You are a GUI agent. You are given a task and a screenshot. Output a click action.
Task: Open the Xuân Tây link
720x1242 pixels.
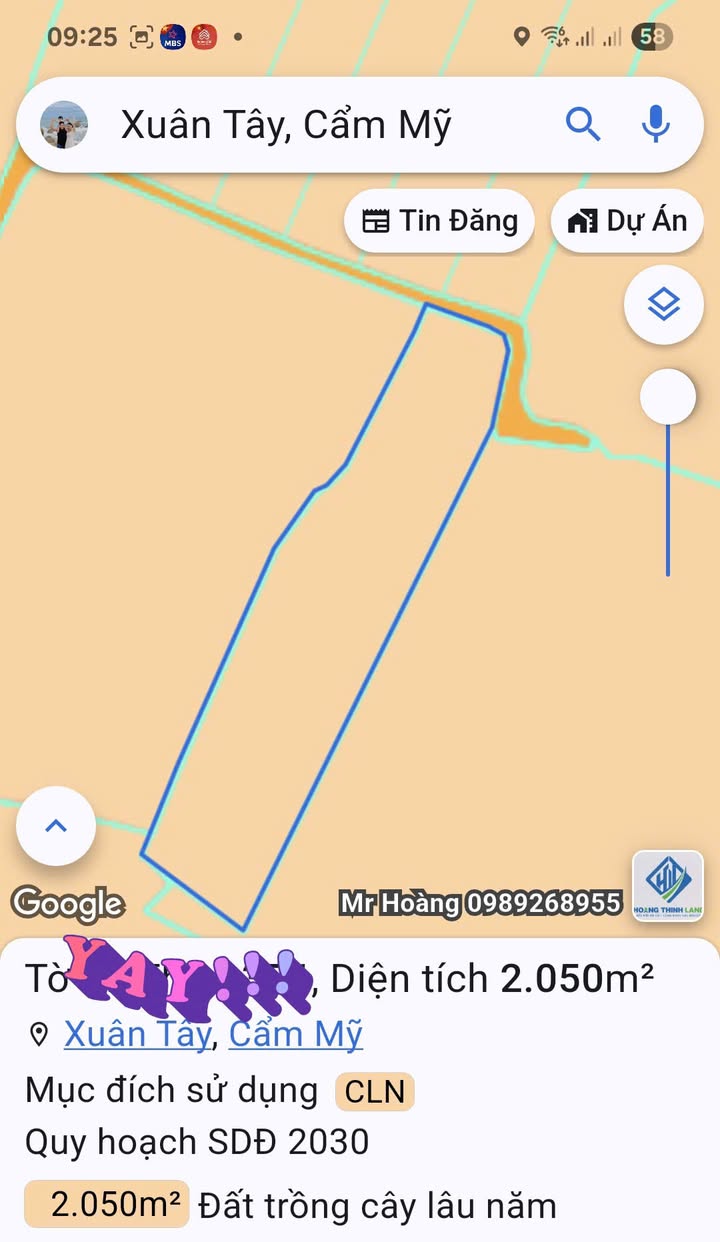[137, 1034]
